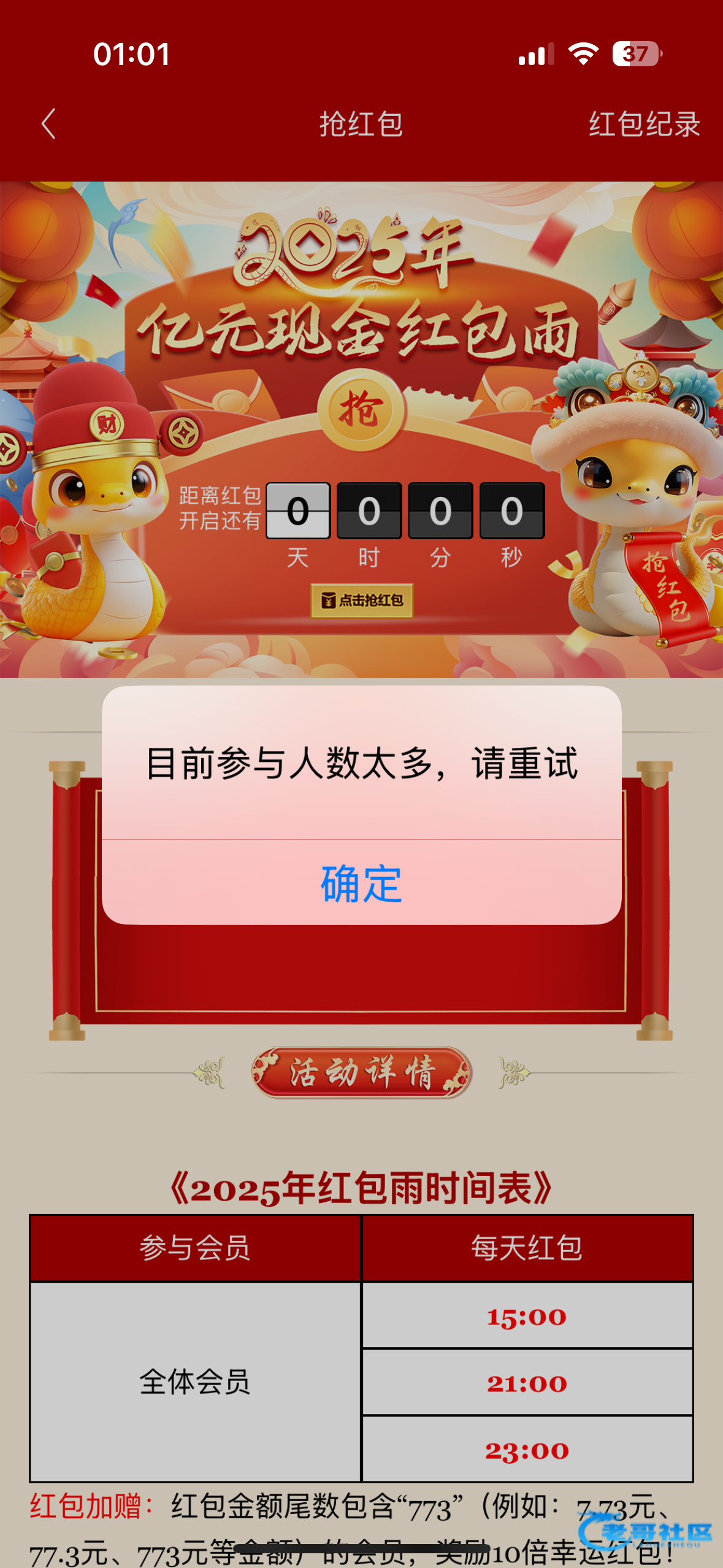Confirm the dialog by tapping 确定
This screenshot has width=723, height=1568.
pos(361,883)
